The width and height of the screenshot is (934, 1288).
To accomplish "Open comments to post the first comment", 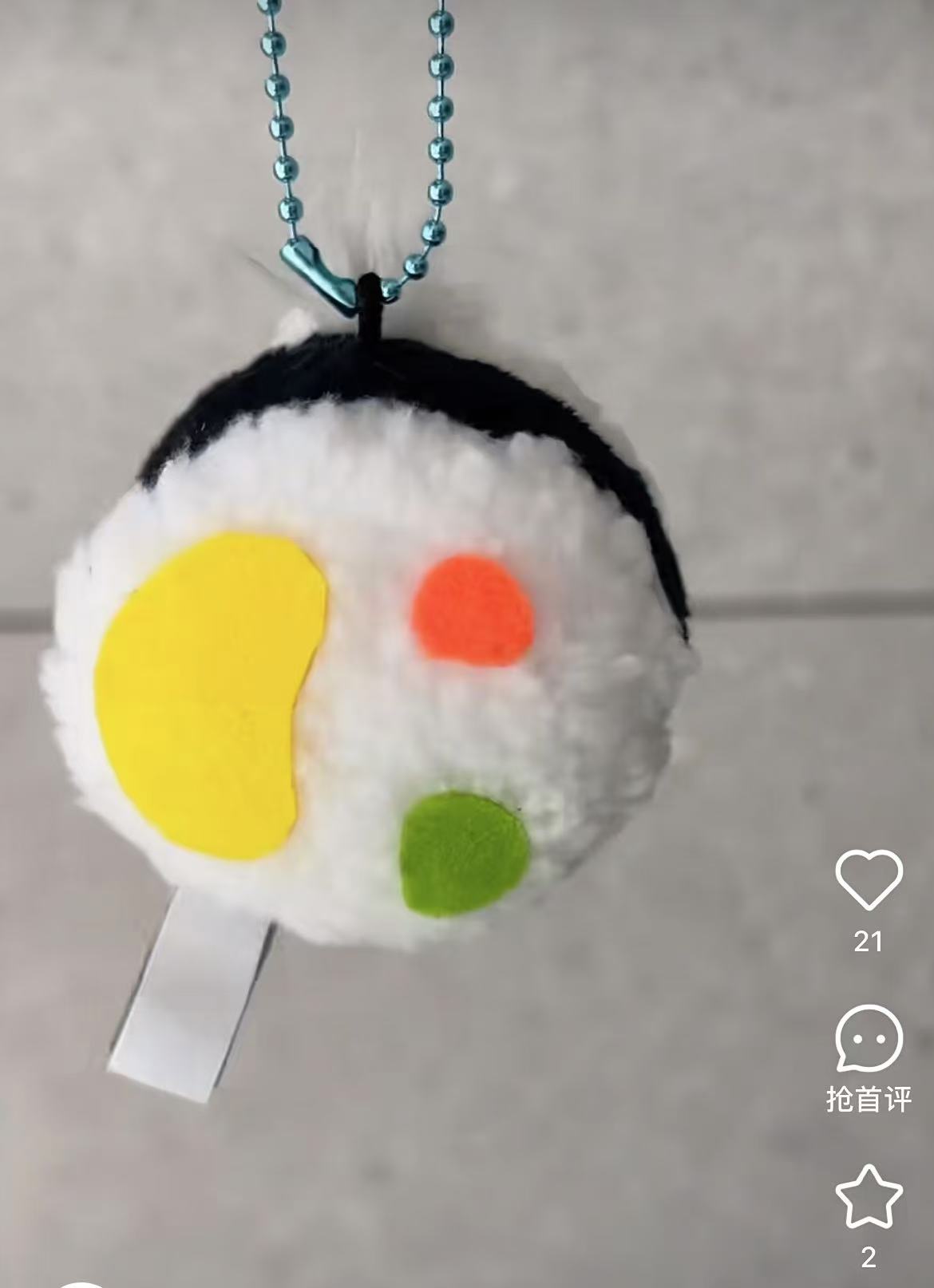I will coord(869,1038).
